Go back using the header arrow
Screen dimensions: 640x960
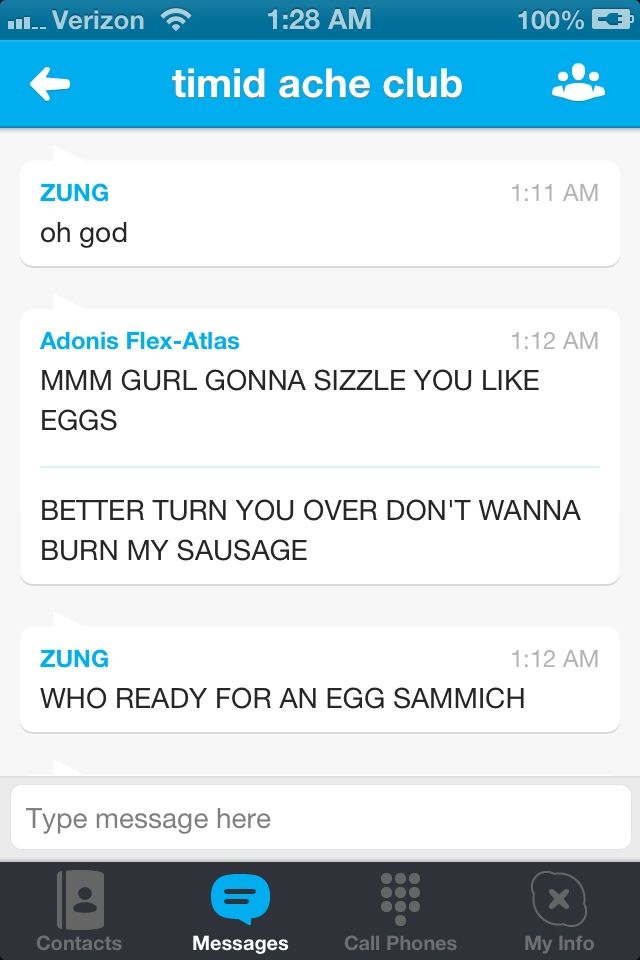click(50, 85)
